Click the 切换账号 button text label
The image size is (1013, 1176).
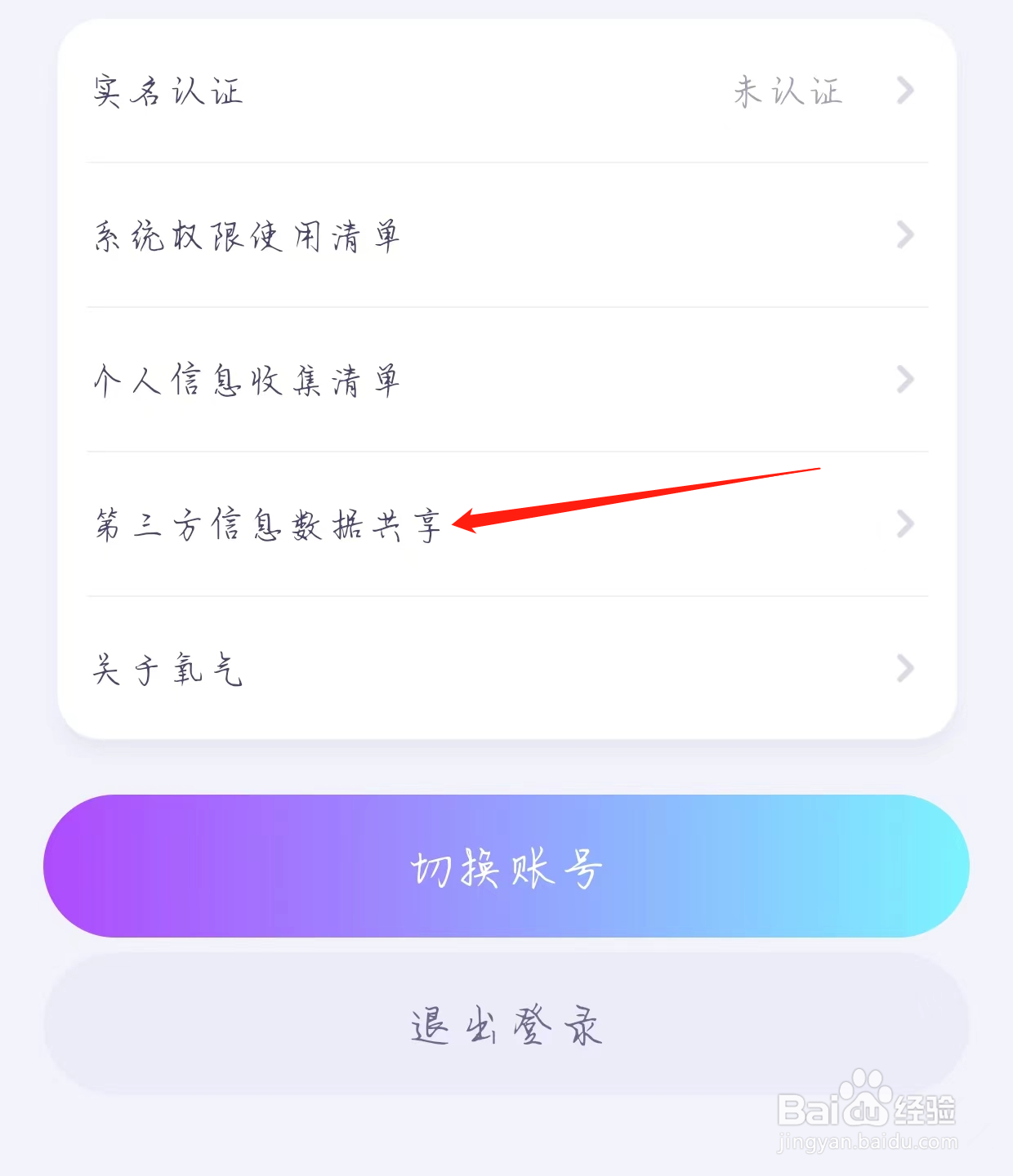(506, 866)
